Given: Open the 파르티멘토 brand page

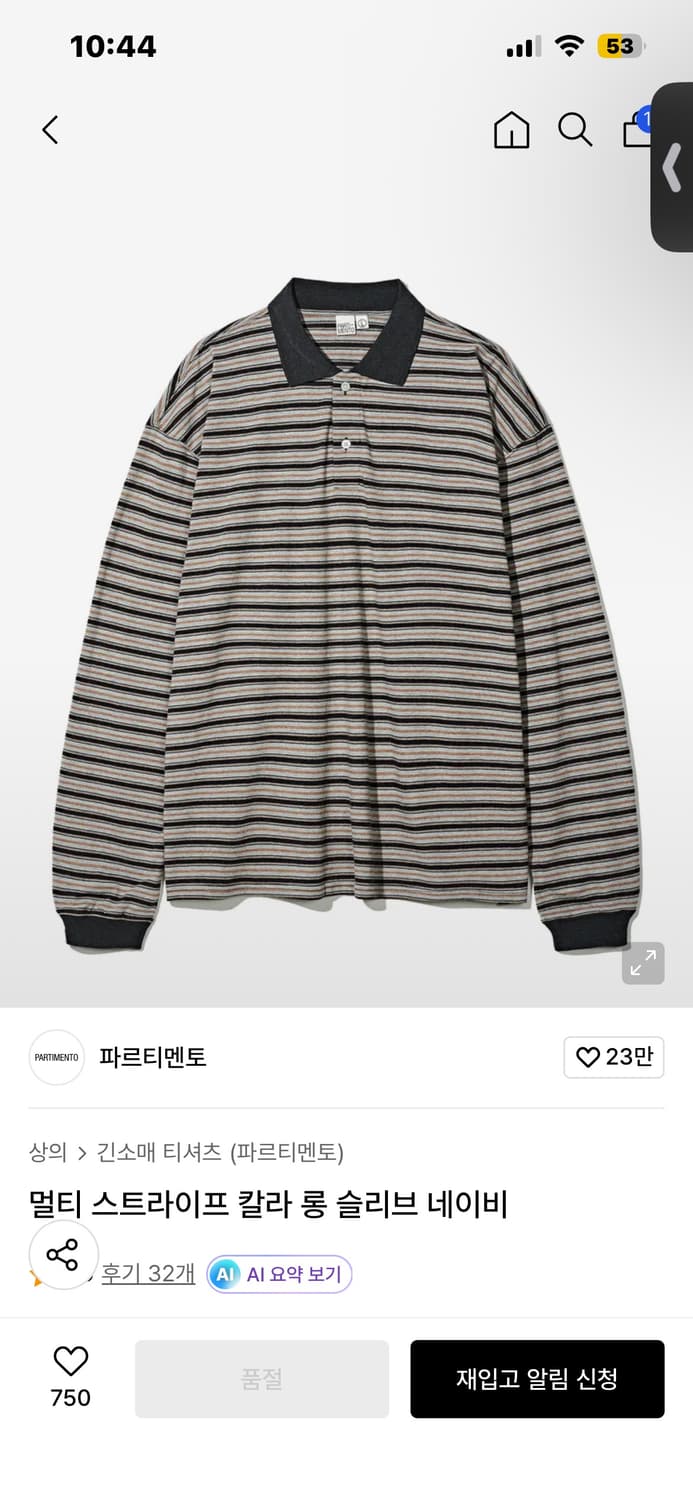Looking at the screenshot, I should pos(152,1057).
